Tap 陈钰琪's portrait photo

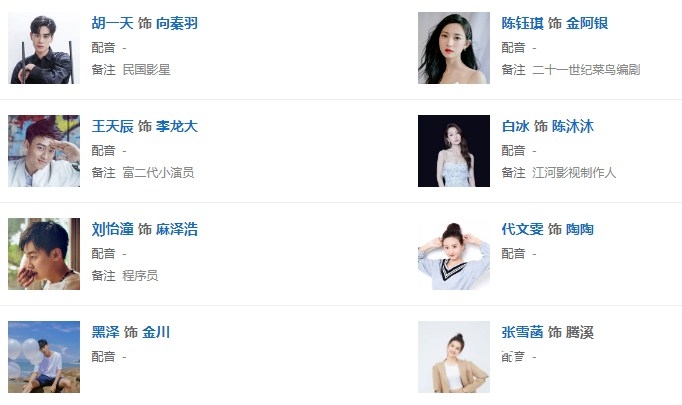point(453,48)
